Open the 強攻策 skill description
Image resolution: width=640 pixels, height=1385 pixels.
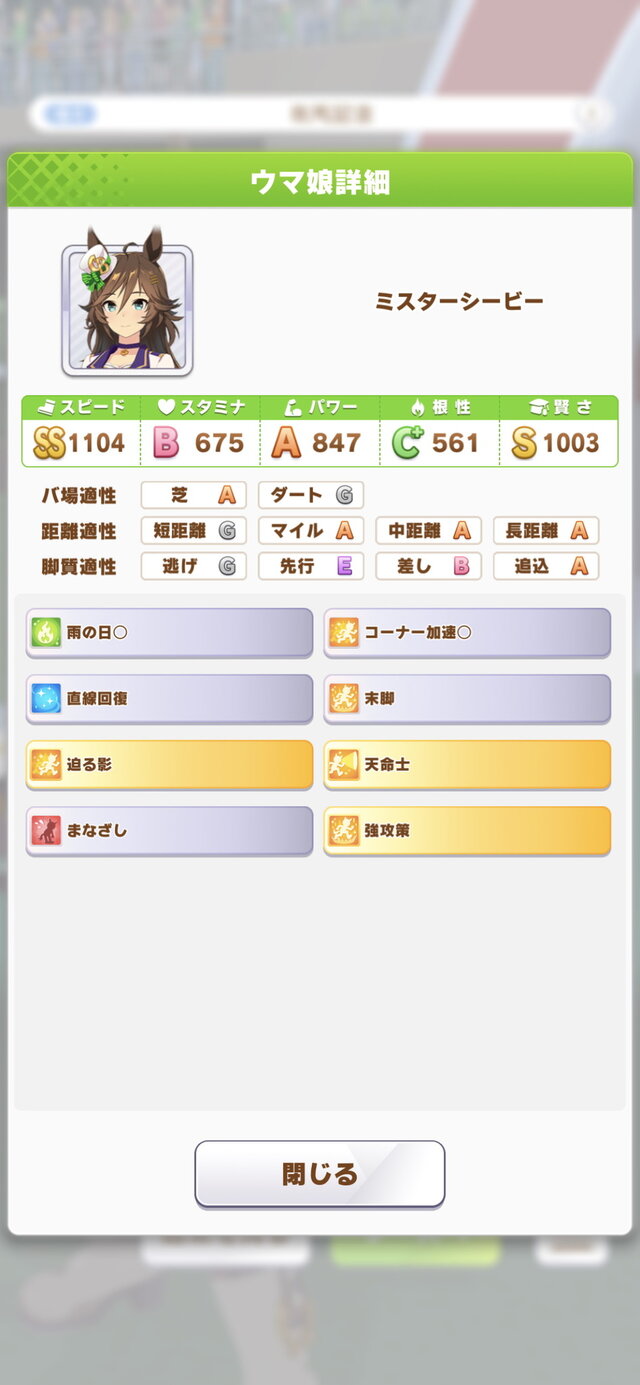[467, 830]
